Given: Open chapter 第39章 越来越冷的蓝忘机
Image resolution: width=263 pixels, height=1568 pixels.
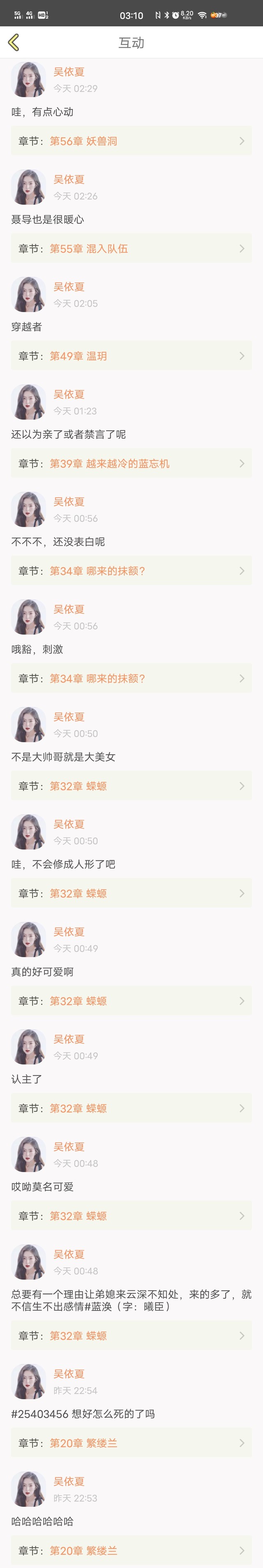Looking at the screenshot, I should (x=131, y=464).
